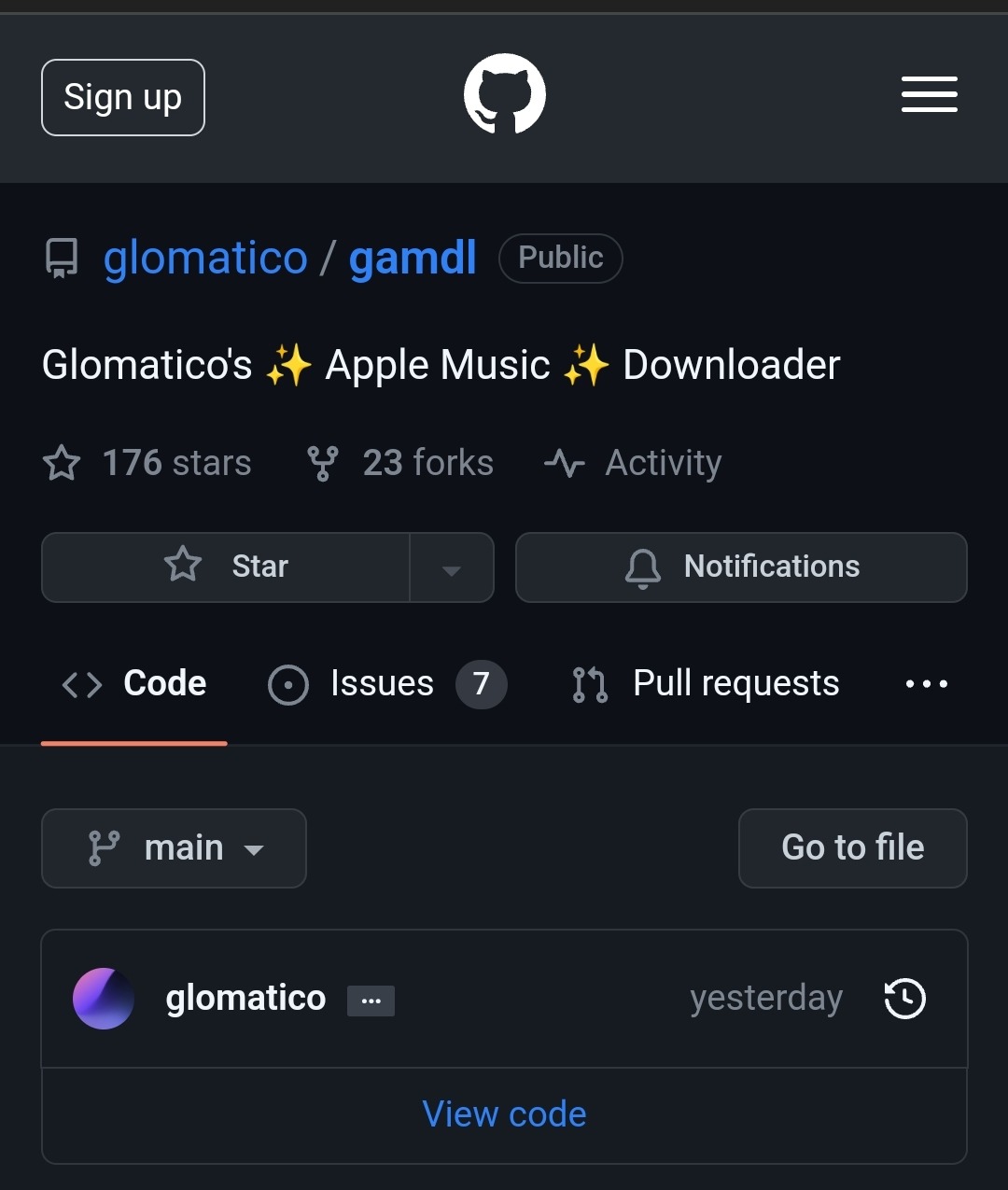Switch to the Pull requests tab
Screen dimensions: 1008x1190
point(706,684)
